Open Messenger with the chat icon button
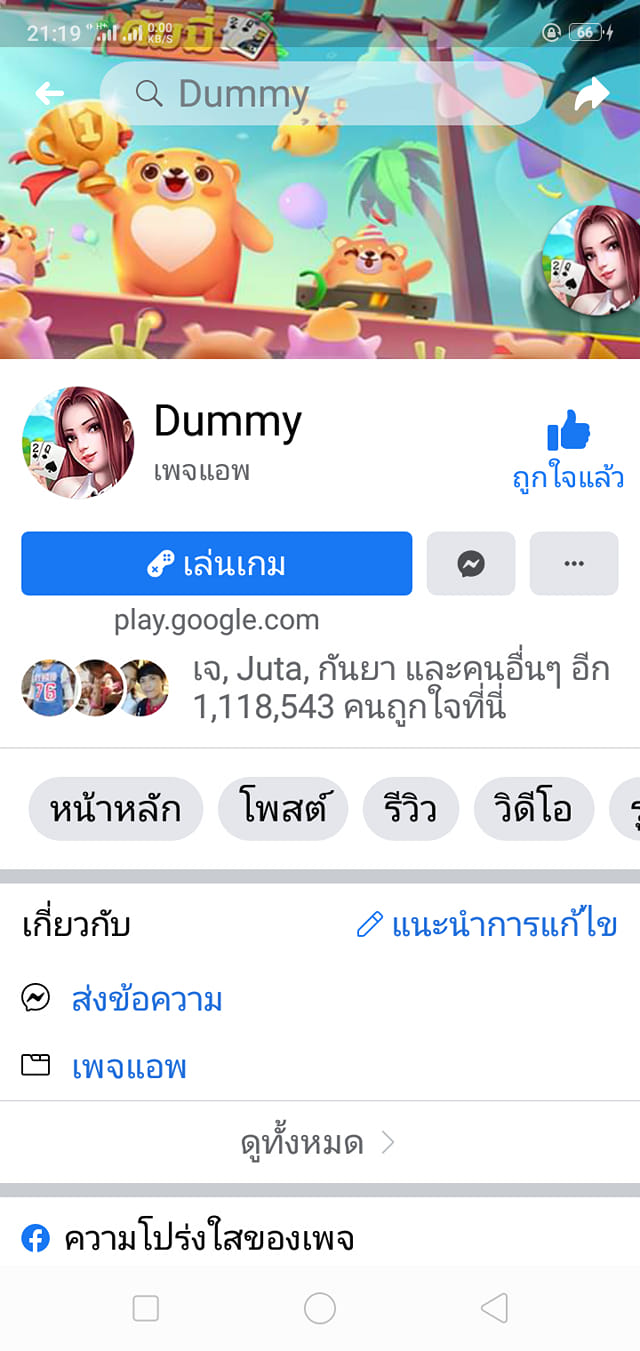 point(471,564)
